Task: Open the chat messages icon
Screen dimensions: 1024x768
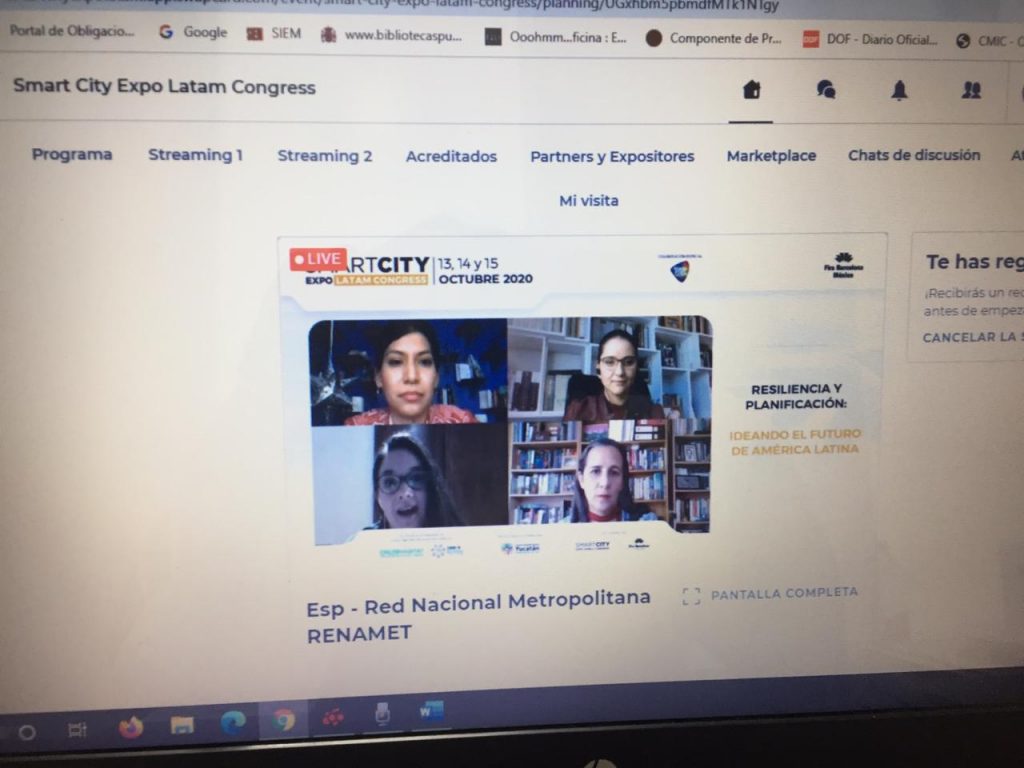Action: pos(825,90)
